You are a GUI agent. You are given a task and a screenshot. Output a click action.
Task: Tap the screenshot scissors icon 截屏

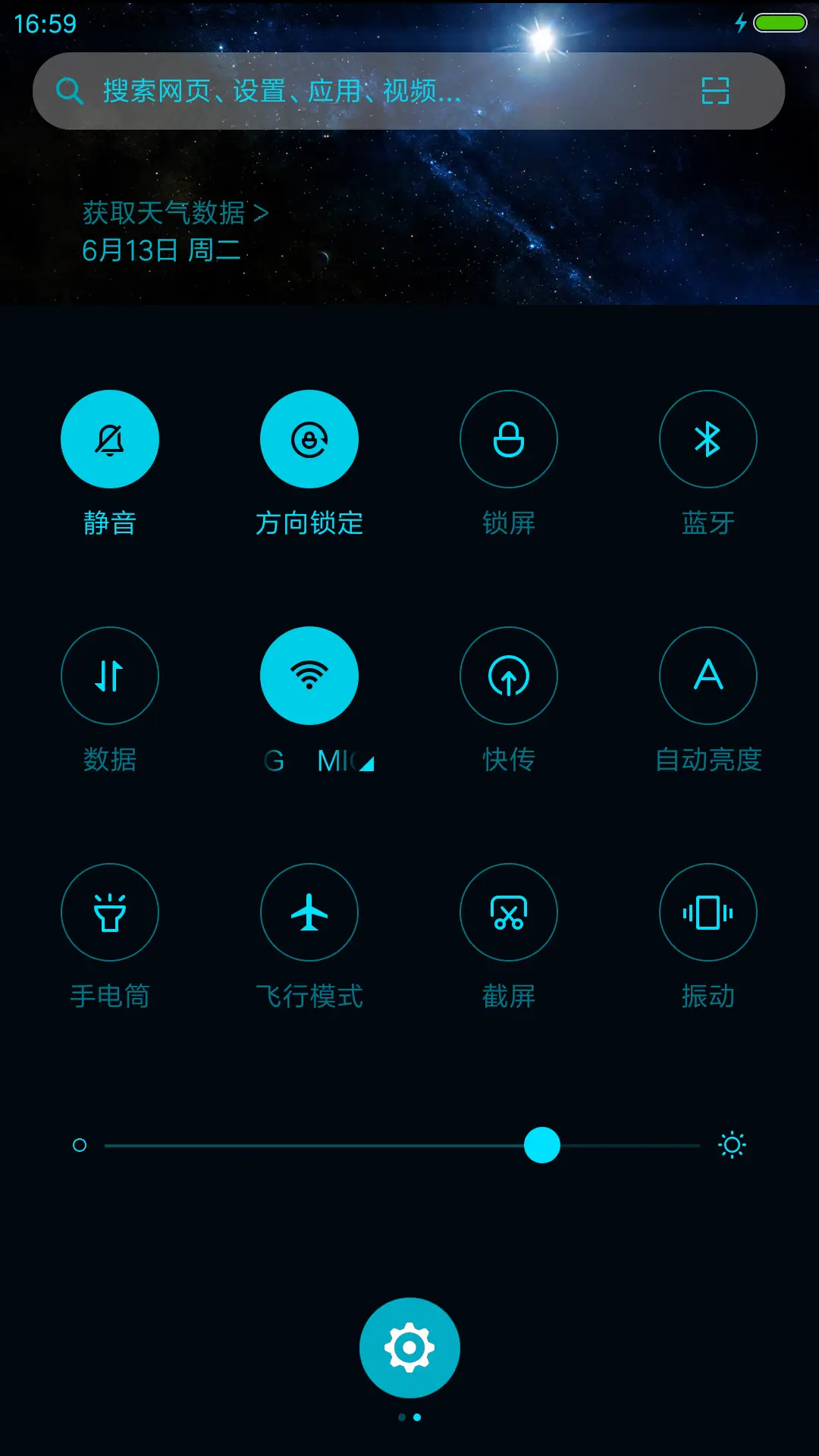509,912
